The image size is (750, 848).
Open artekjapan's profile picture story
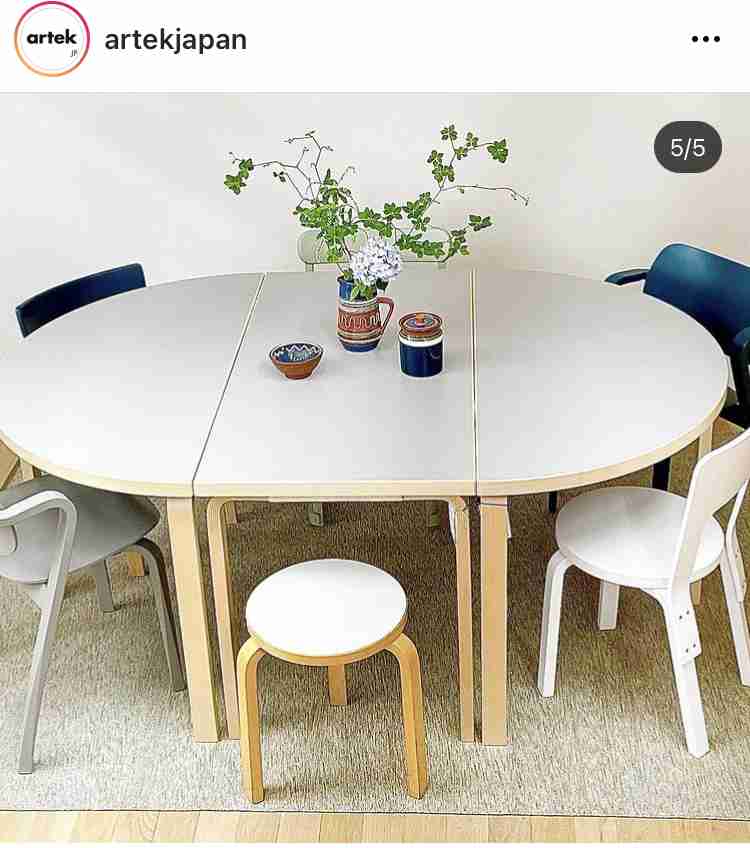[x=52, y=39]
